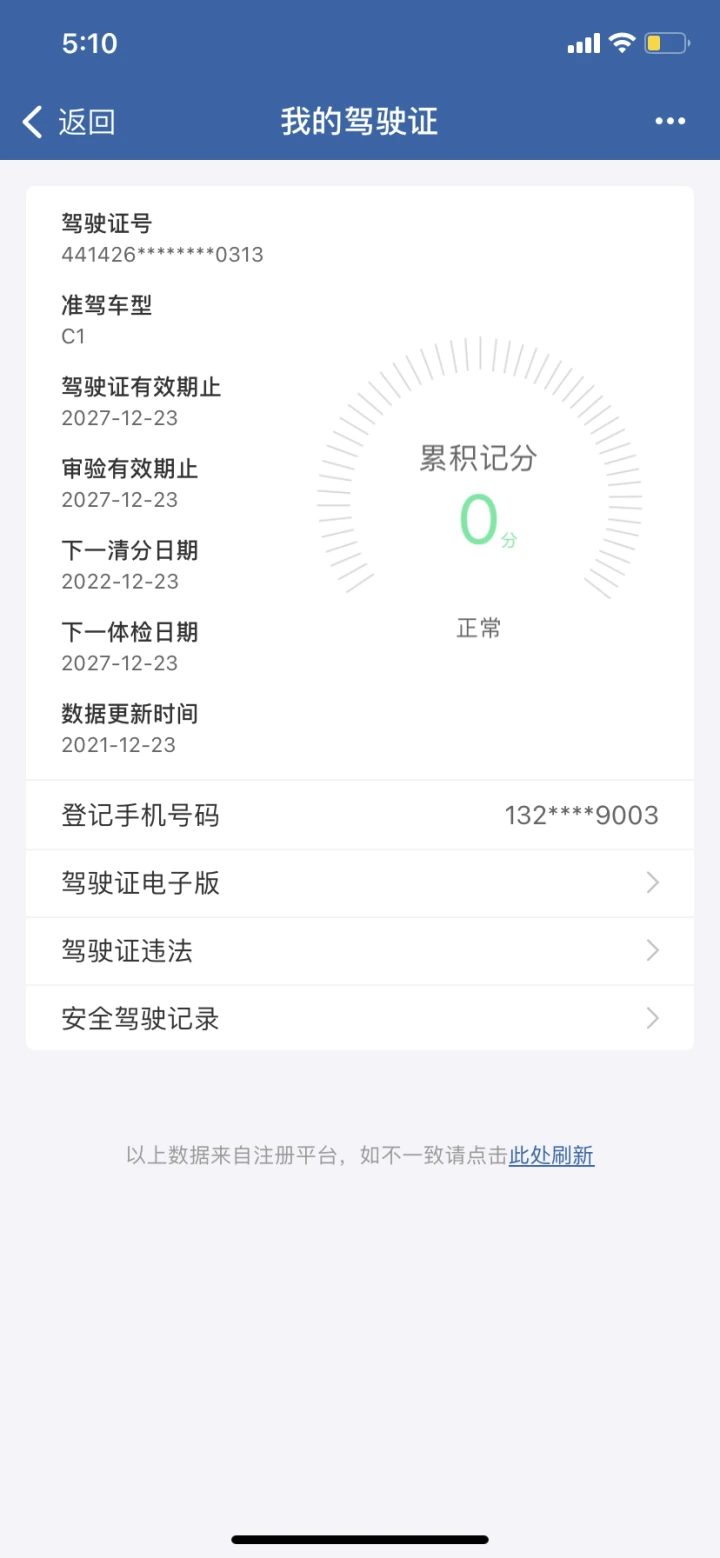Open the three-dot overflow menu
This screenshot has height=1558, width=720.
pos(670,121)
